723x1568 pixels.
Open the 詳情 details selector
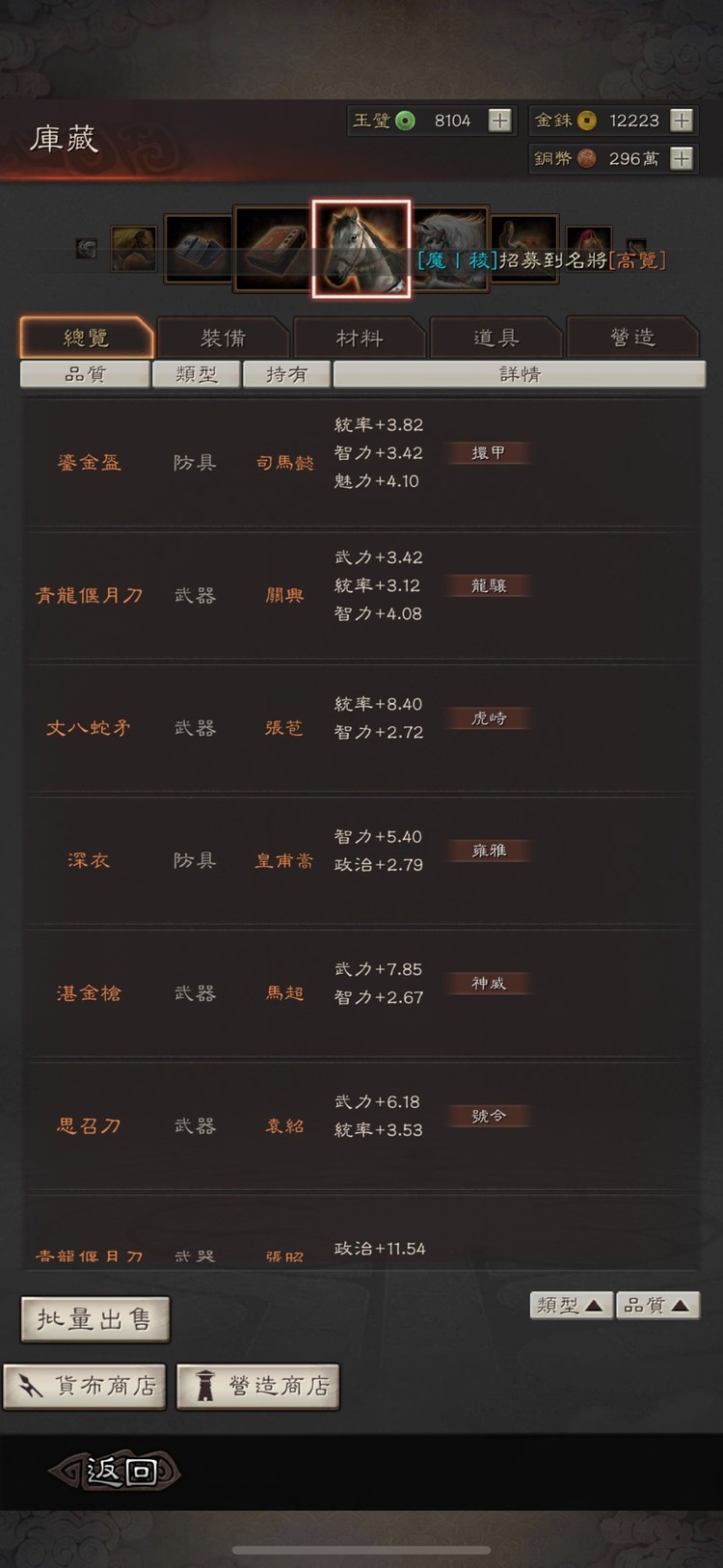[521, 374]
